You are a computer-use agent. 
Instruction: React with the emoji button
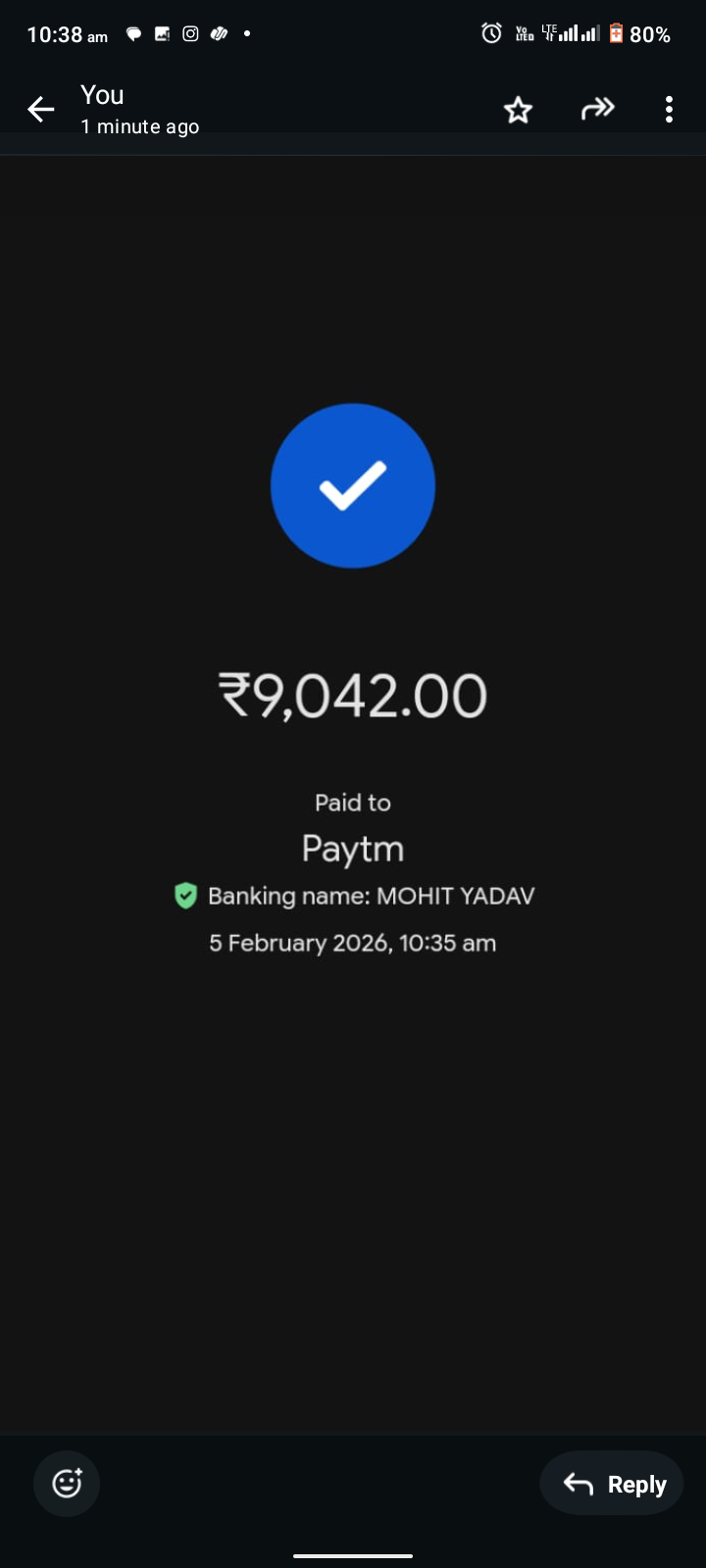(67, 1483)
